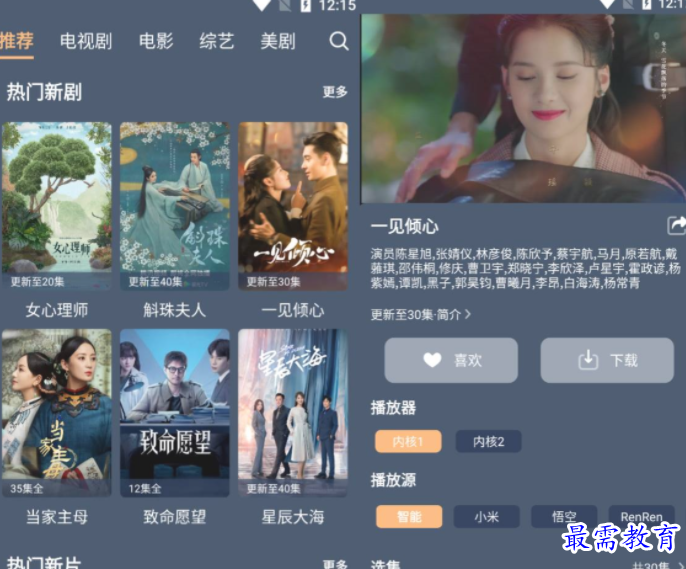Switch to the 电视剧 tab
Image resolution: width=686 pixels, height=569 pixels.
click(x=86, y=41)
